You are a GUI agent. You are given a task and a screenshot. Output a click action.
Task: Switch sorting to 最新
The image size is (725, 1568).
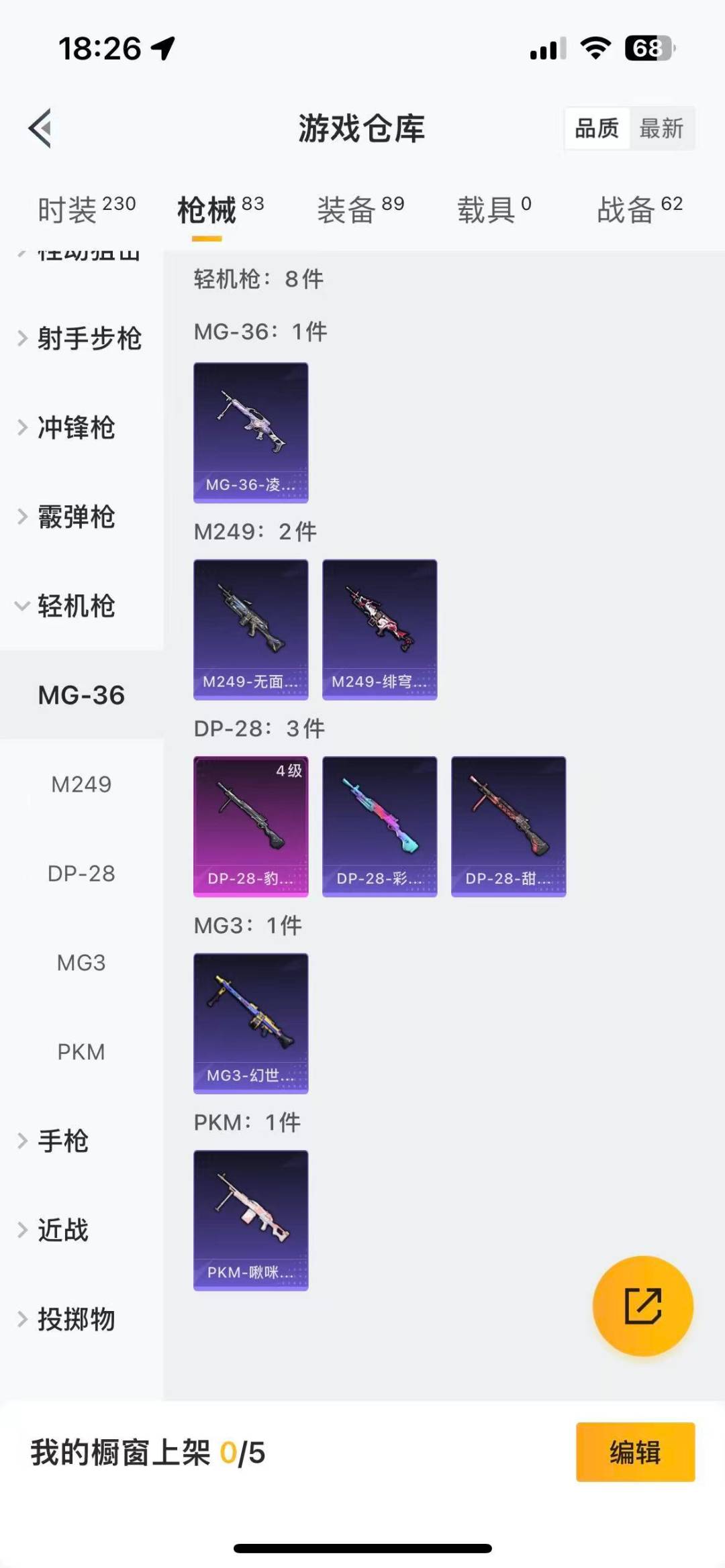pyautogui.click(x=661, y=128)
